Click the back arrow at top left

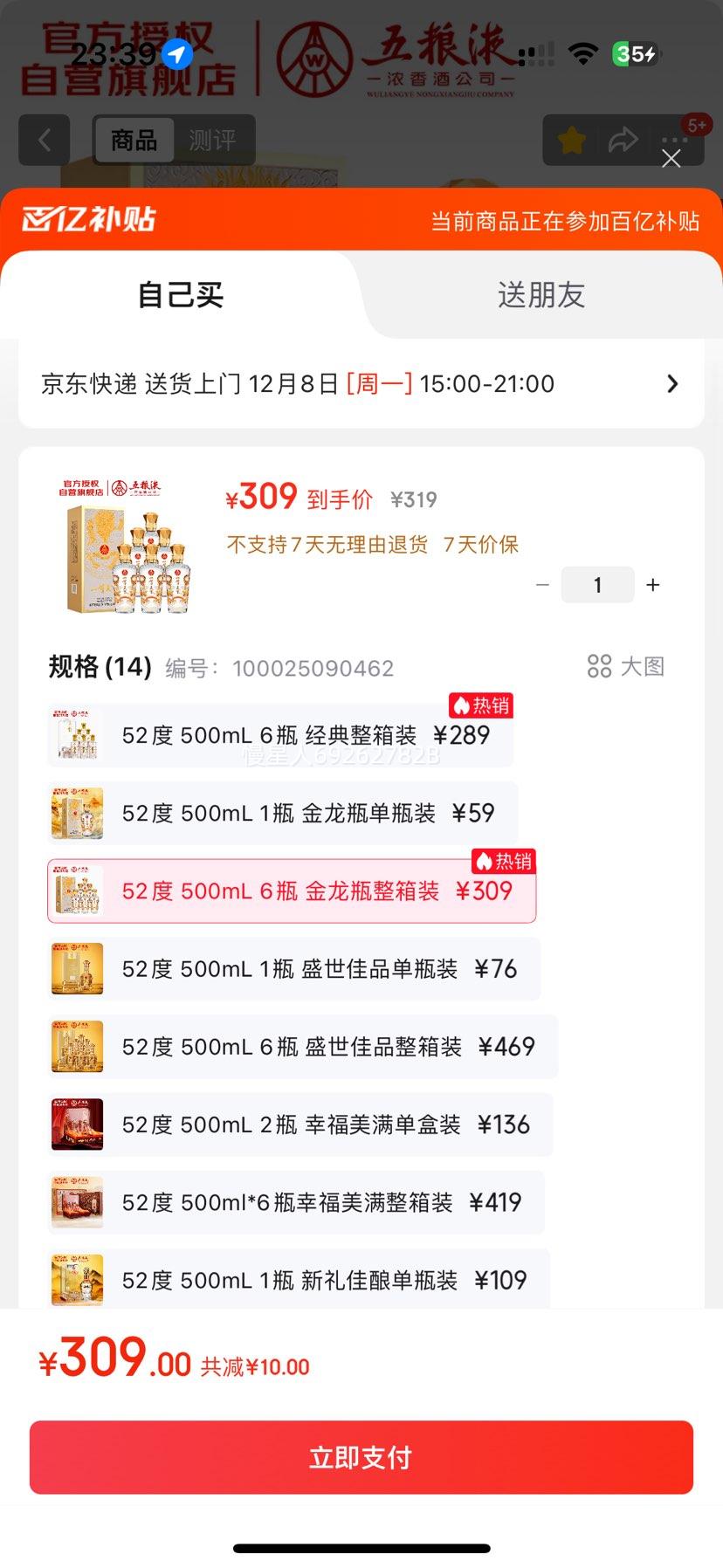coord(44,140)
